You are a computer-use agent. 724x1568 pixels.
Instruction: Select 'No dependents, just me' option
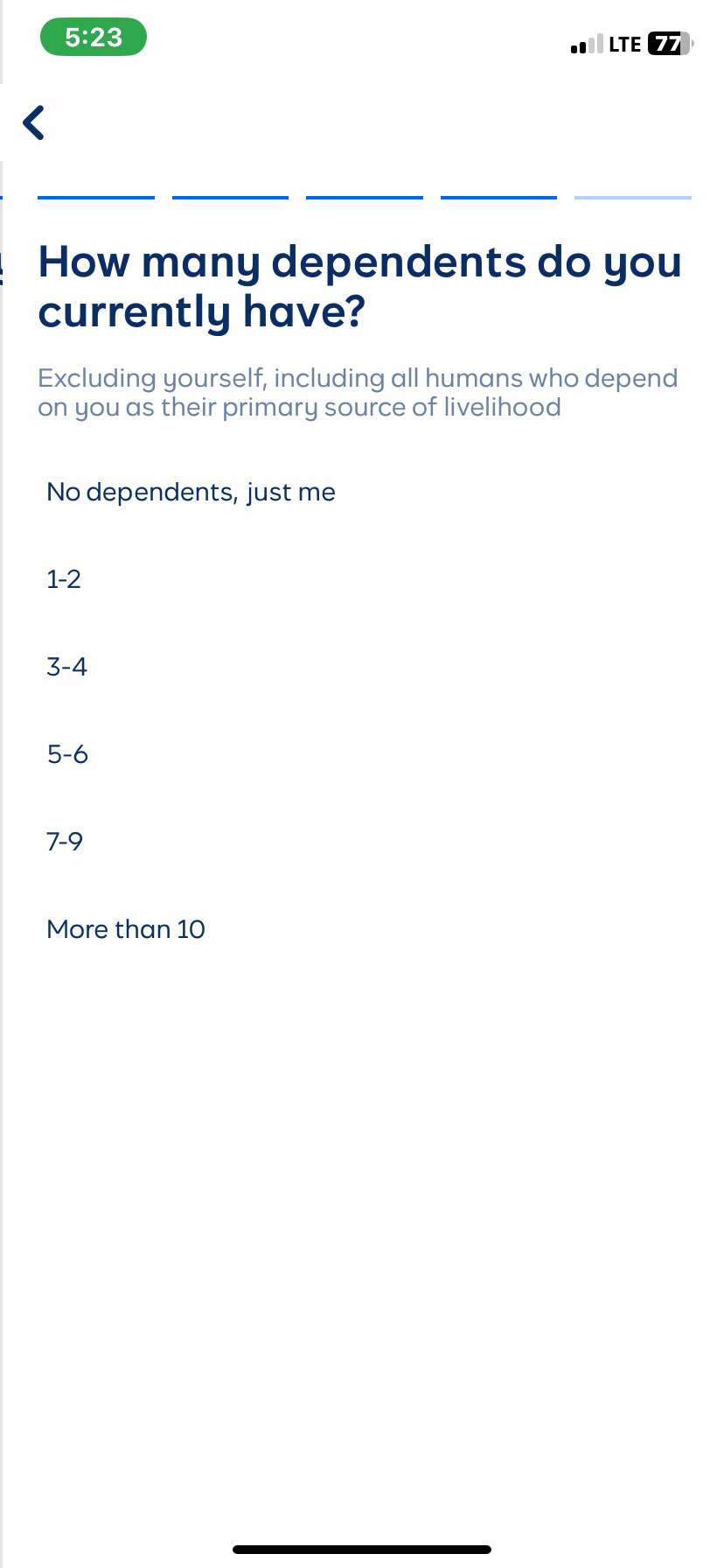(191, 492)
